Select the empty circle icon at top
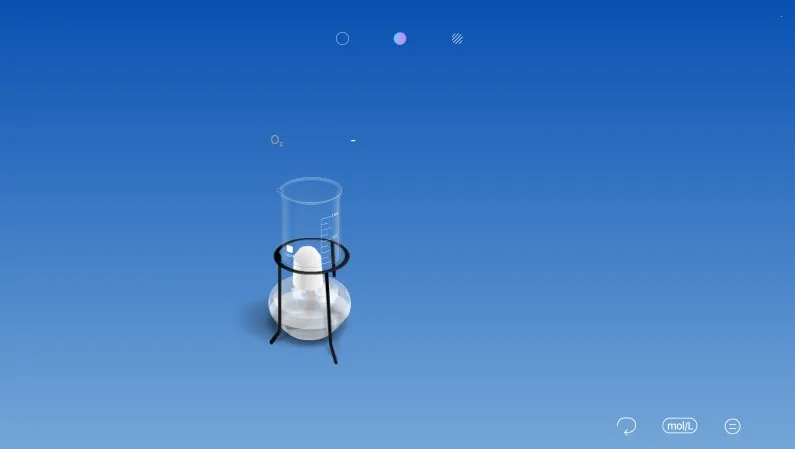This screenshot has height=449, width=795. (342, 39)
